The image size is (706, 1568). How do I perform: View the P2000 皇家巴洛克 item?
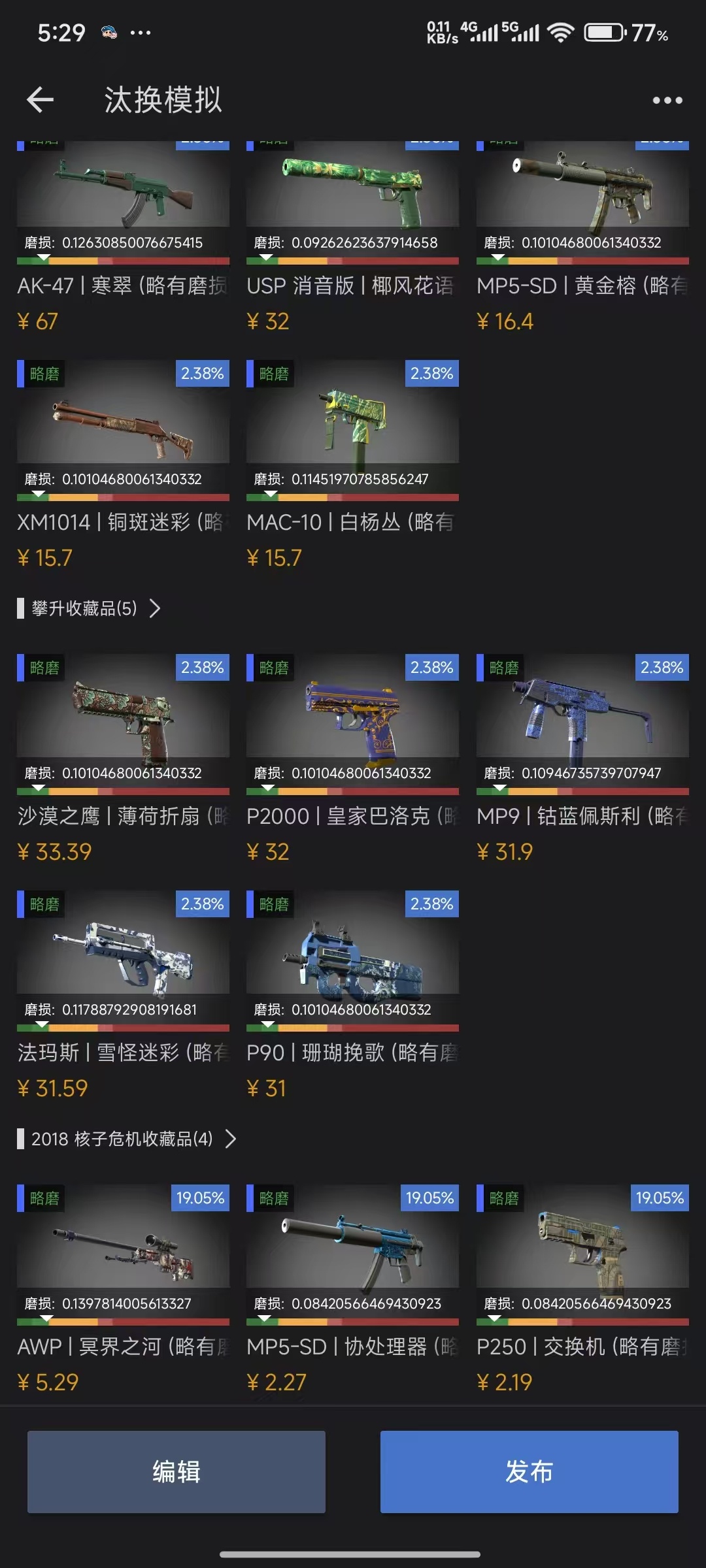point(352,719)
